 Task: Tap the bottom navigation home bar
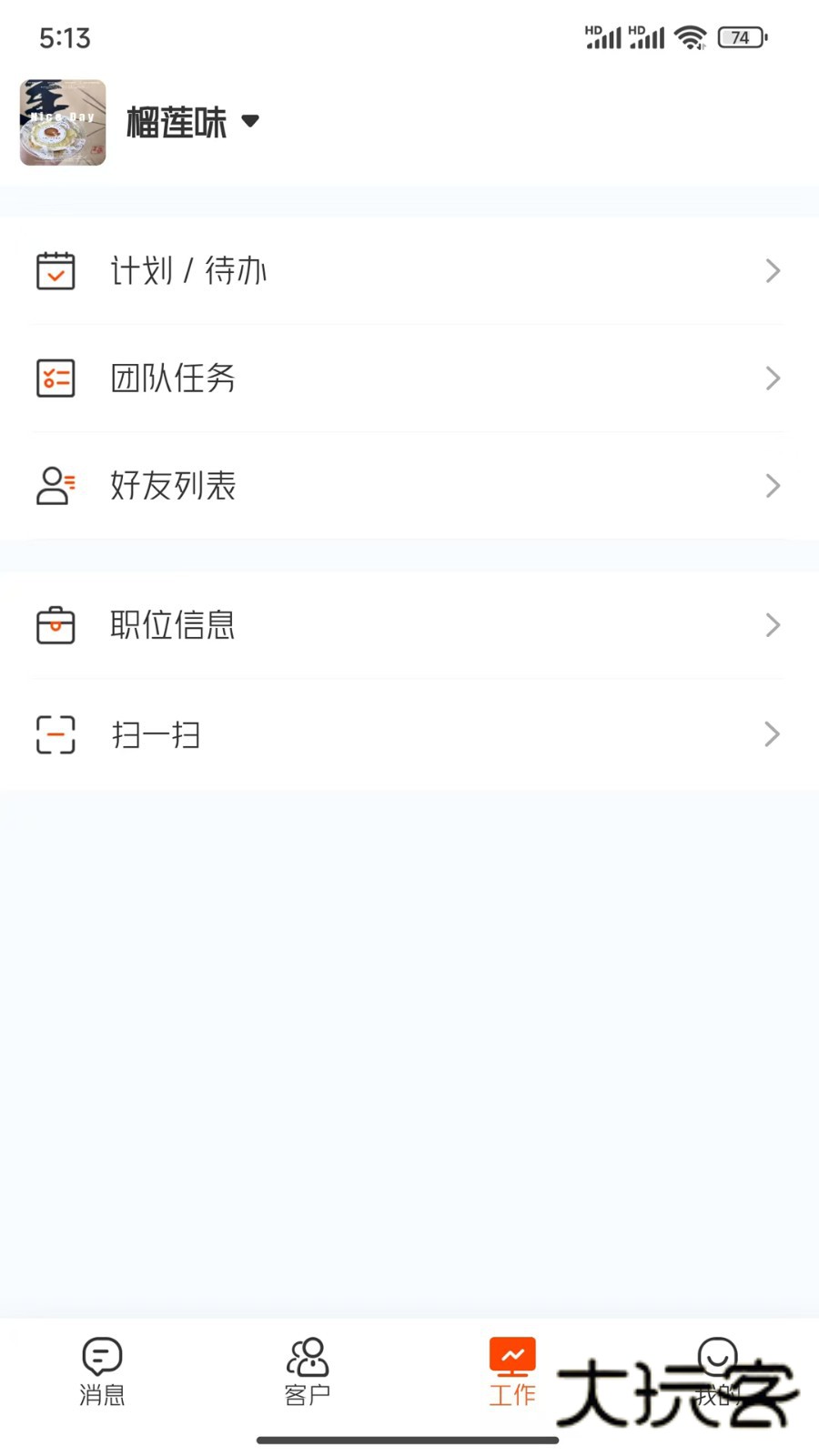409,1440
